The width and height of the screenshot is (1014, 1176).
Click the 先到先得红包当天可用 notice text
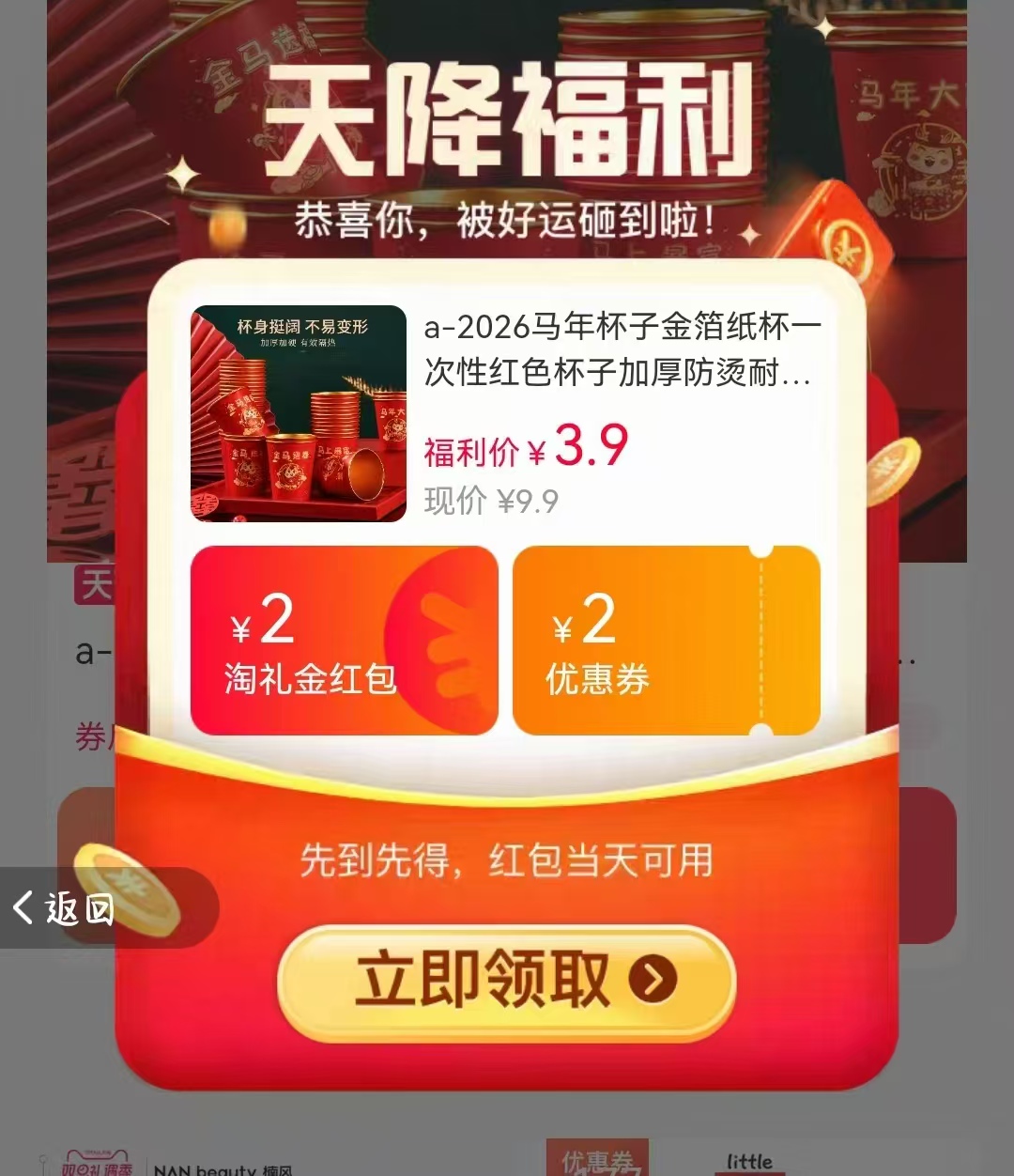coord(507,859)
